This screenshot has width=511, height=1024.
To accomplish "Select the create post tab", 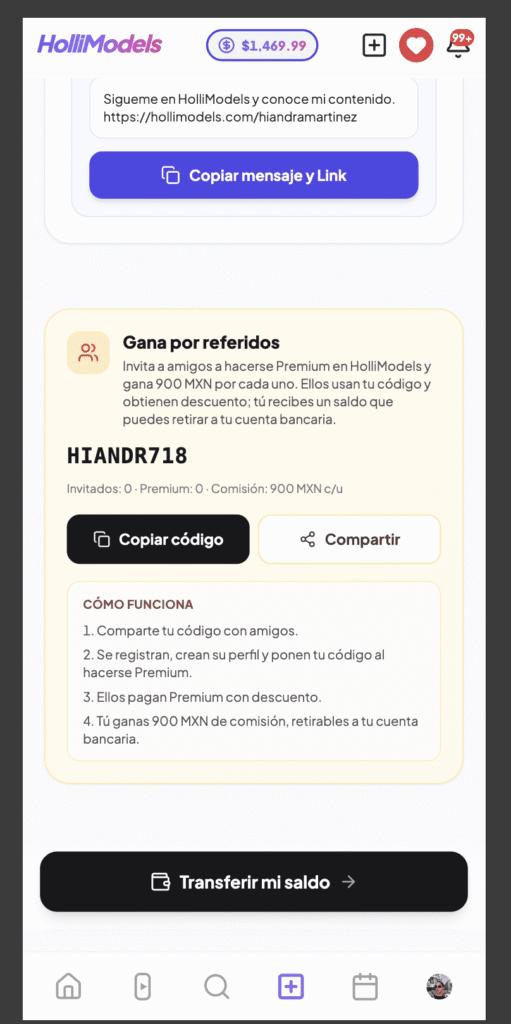I will click(291, 986).
